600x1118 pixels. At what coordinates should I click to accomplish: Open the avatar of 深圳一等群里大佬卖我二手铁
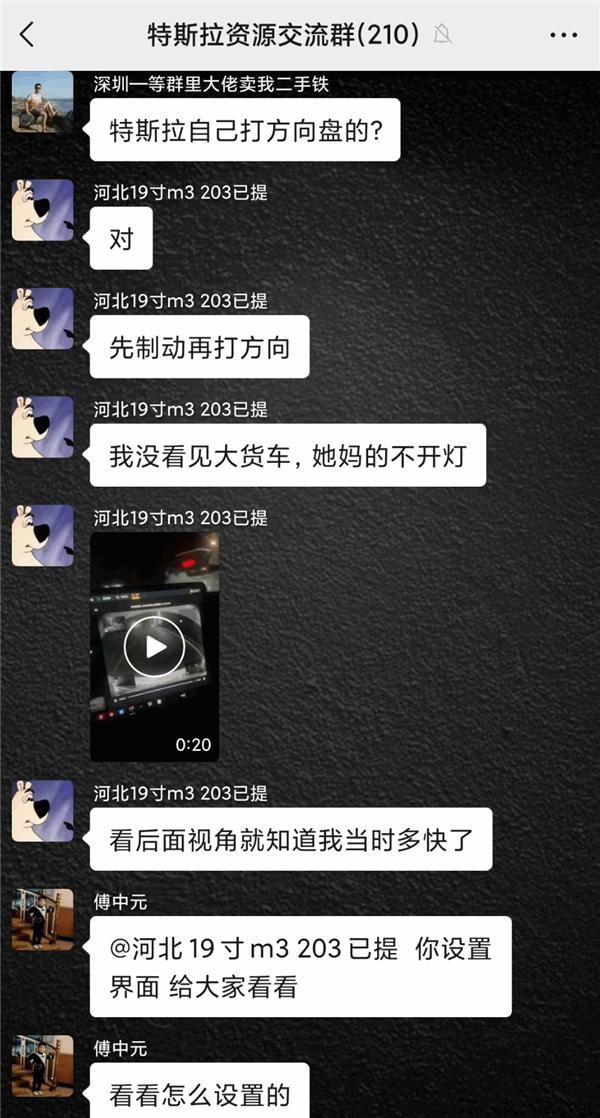tap(43, 101)
